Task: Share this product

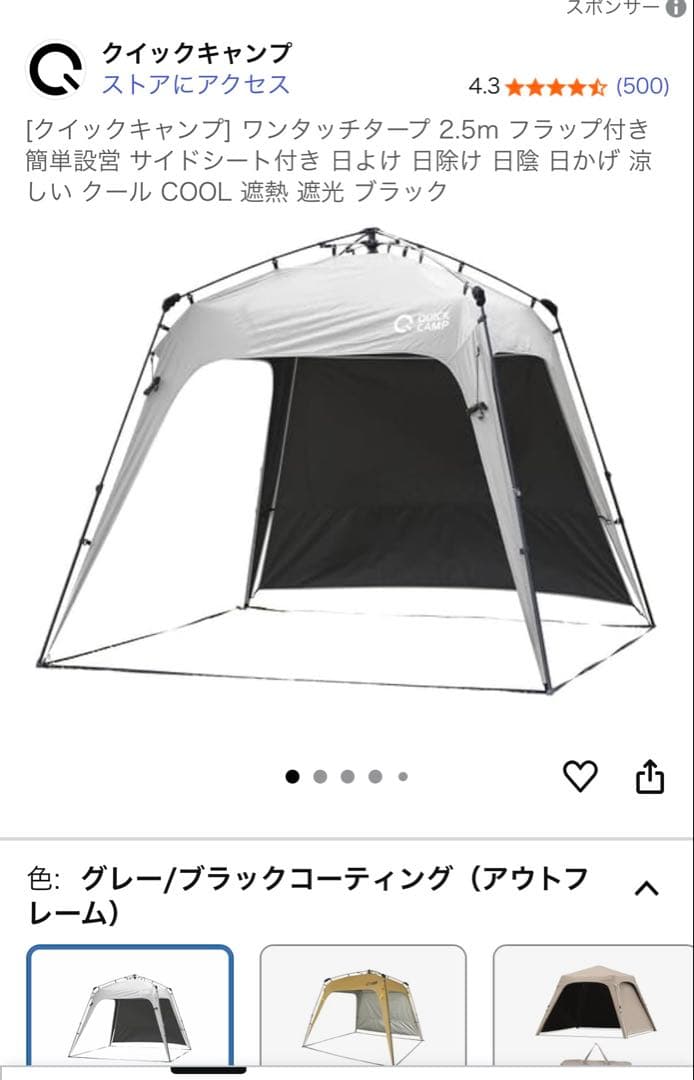Action: 650,776
